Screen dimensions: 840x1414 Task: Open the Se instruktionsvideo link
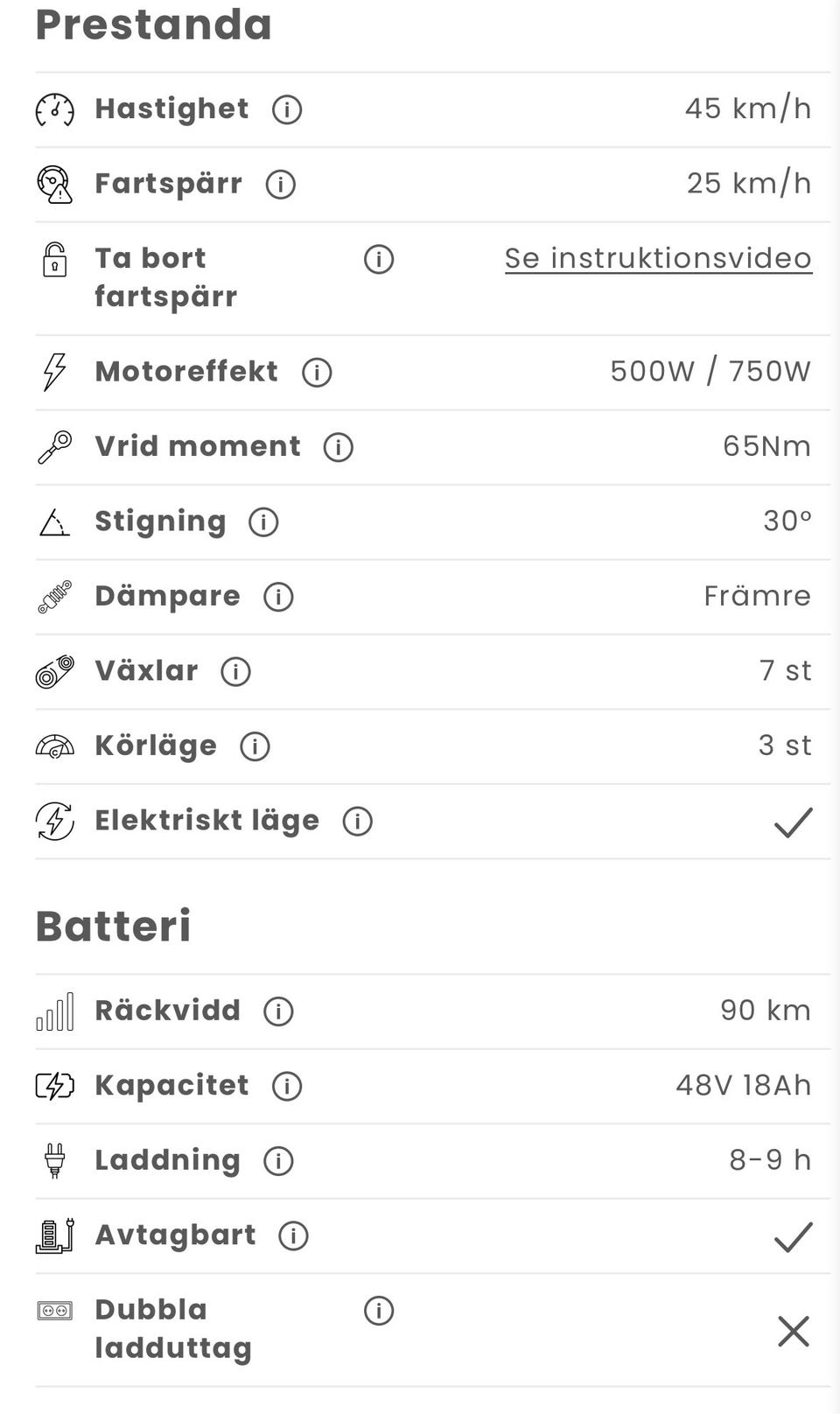tap(658, 258)
